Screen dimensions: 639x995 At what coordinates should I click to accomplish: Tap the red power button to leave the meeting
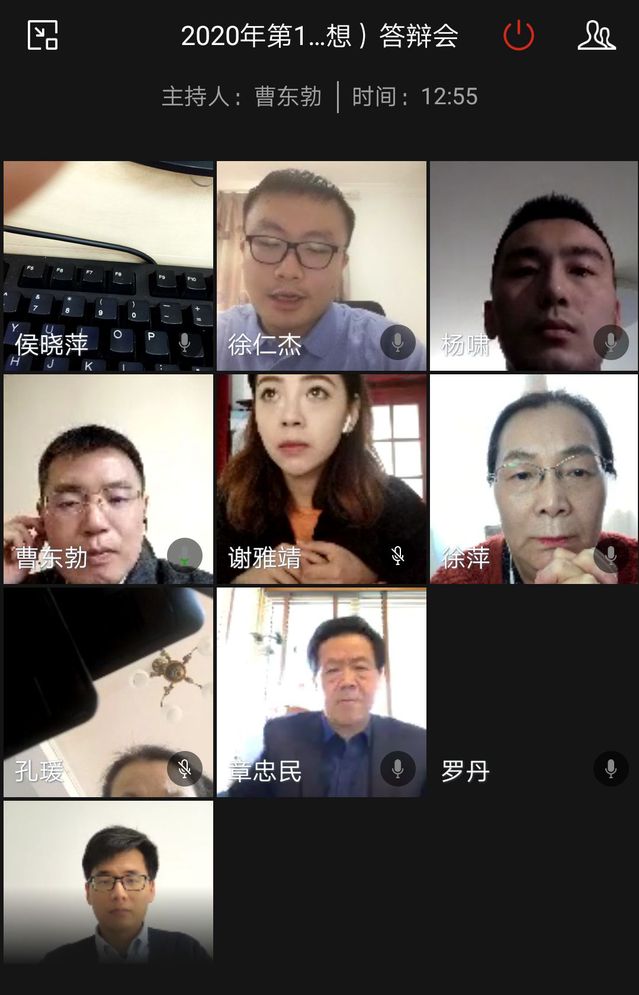(518, 35)
